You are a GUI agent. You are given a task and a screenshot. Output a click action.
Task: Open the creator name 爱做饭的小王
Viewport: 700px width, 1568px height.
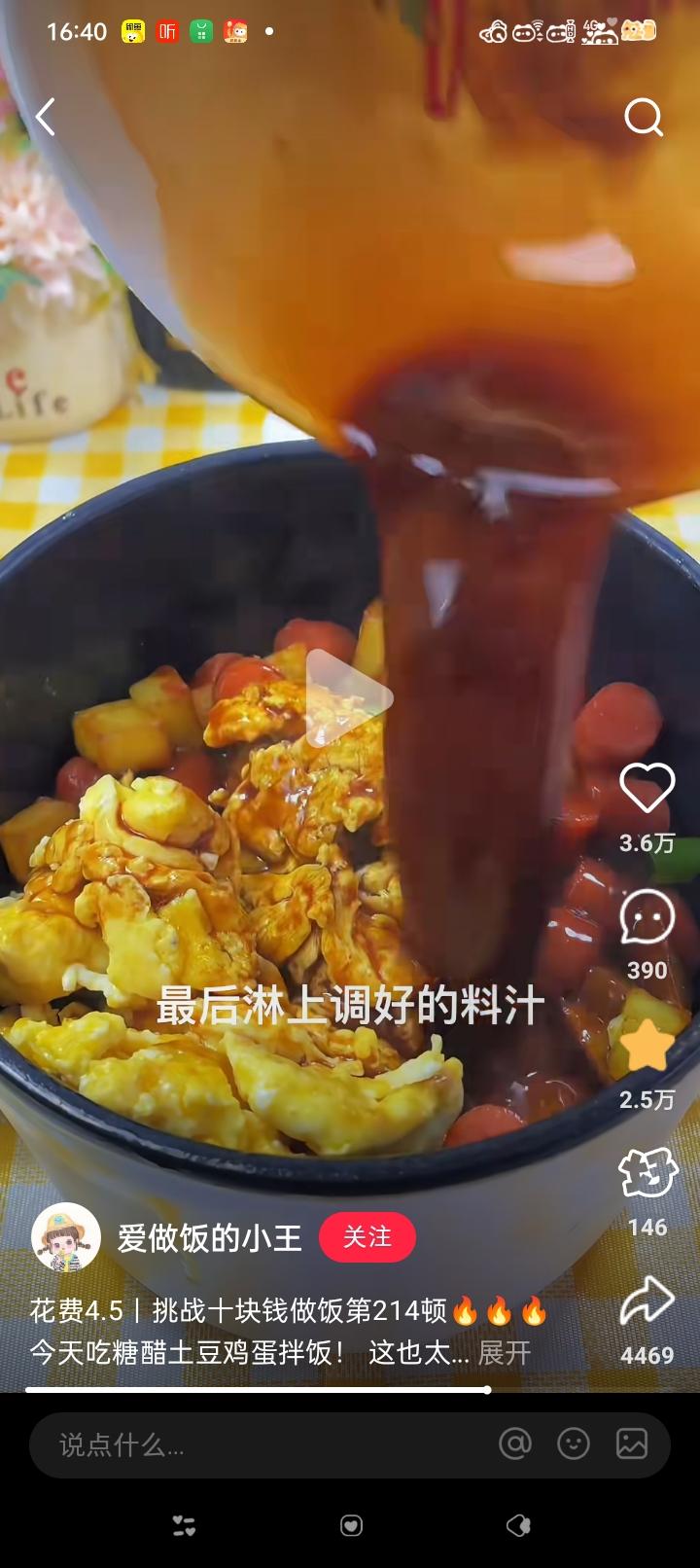(x=210, y=1237)
